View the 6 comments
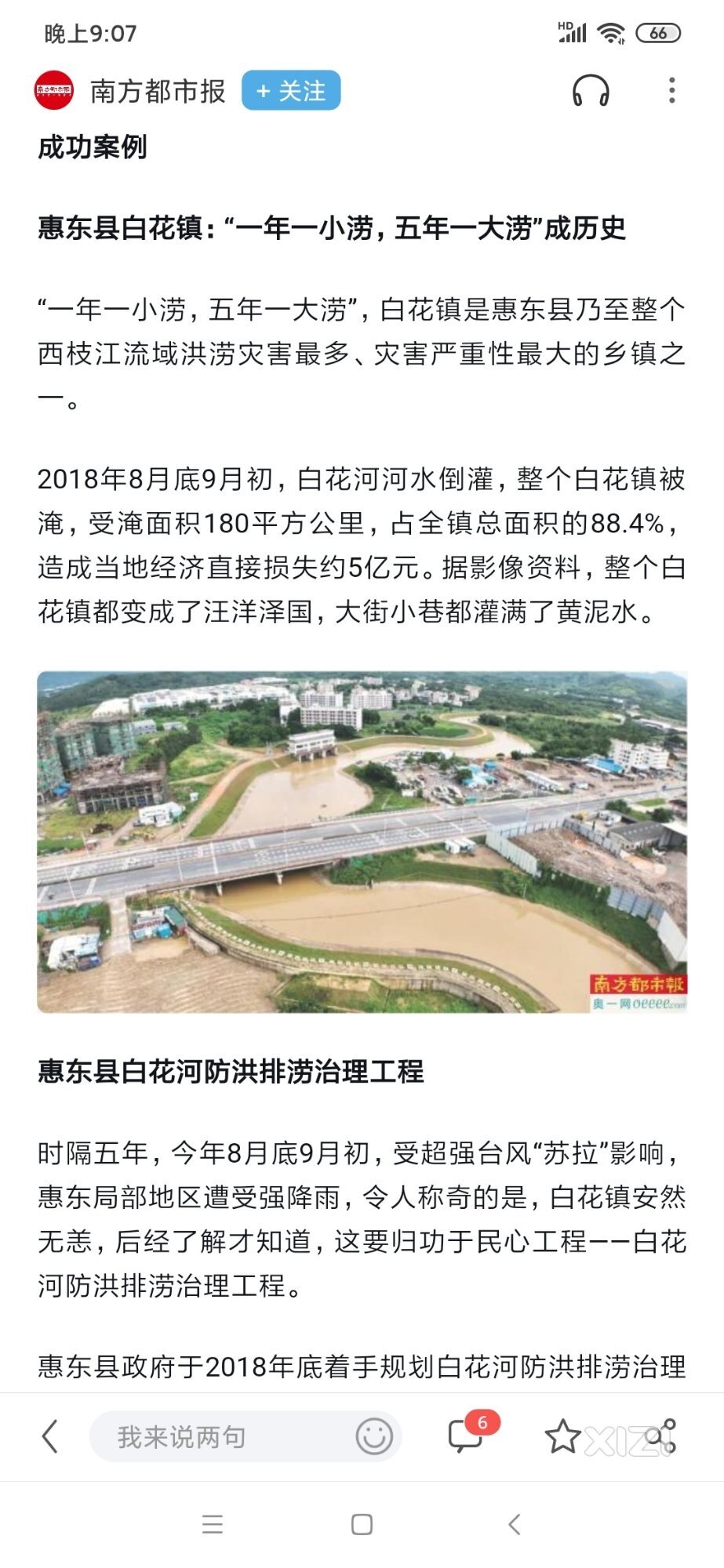Viewport: 724px width, 1568px height. (x=466, y=1436)
